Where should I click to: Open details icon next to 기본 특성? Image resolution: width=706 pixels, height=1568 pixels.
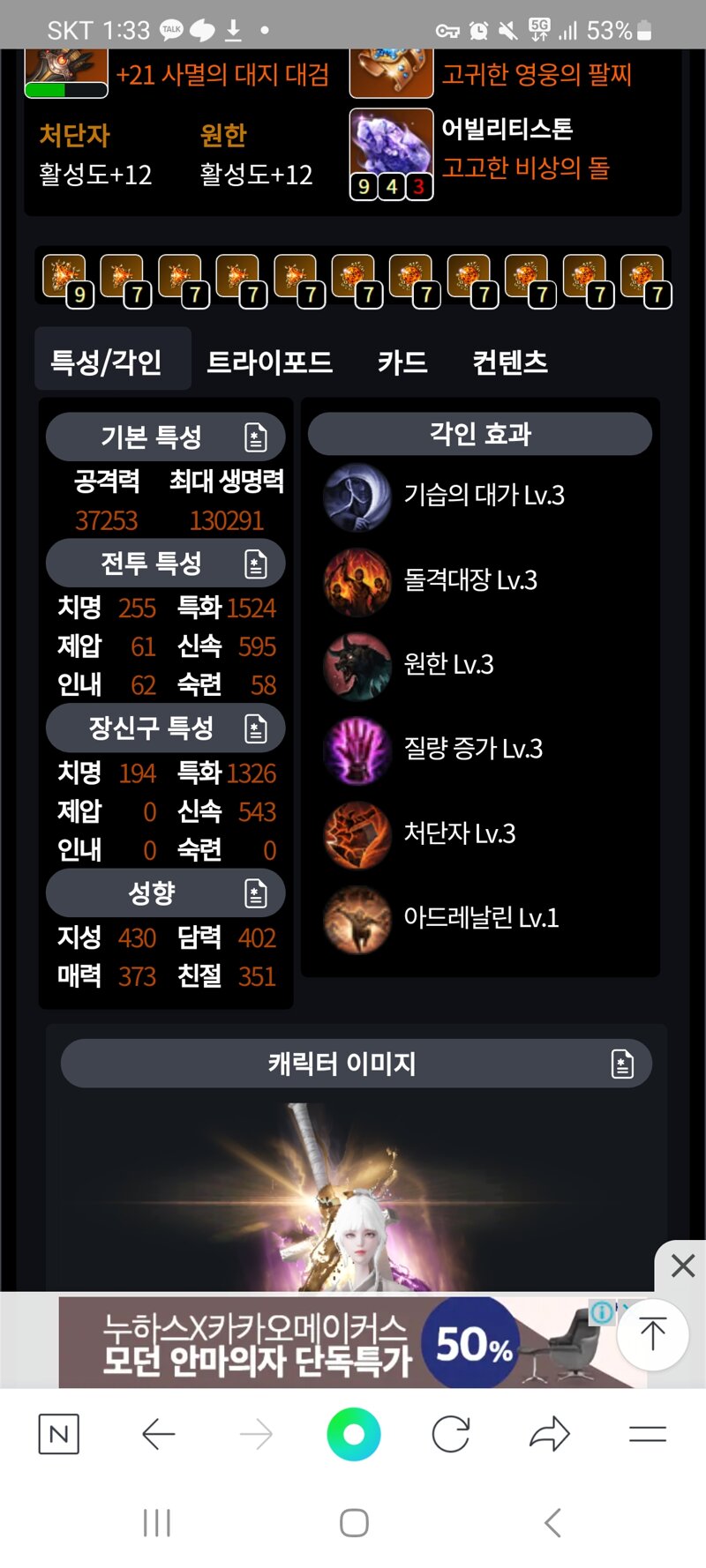(256, 437)
